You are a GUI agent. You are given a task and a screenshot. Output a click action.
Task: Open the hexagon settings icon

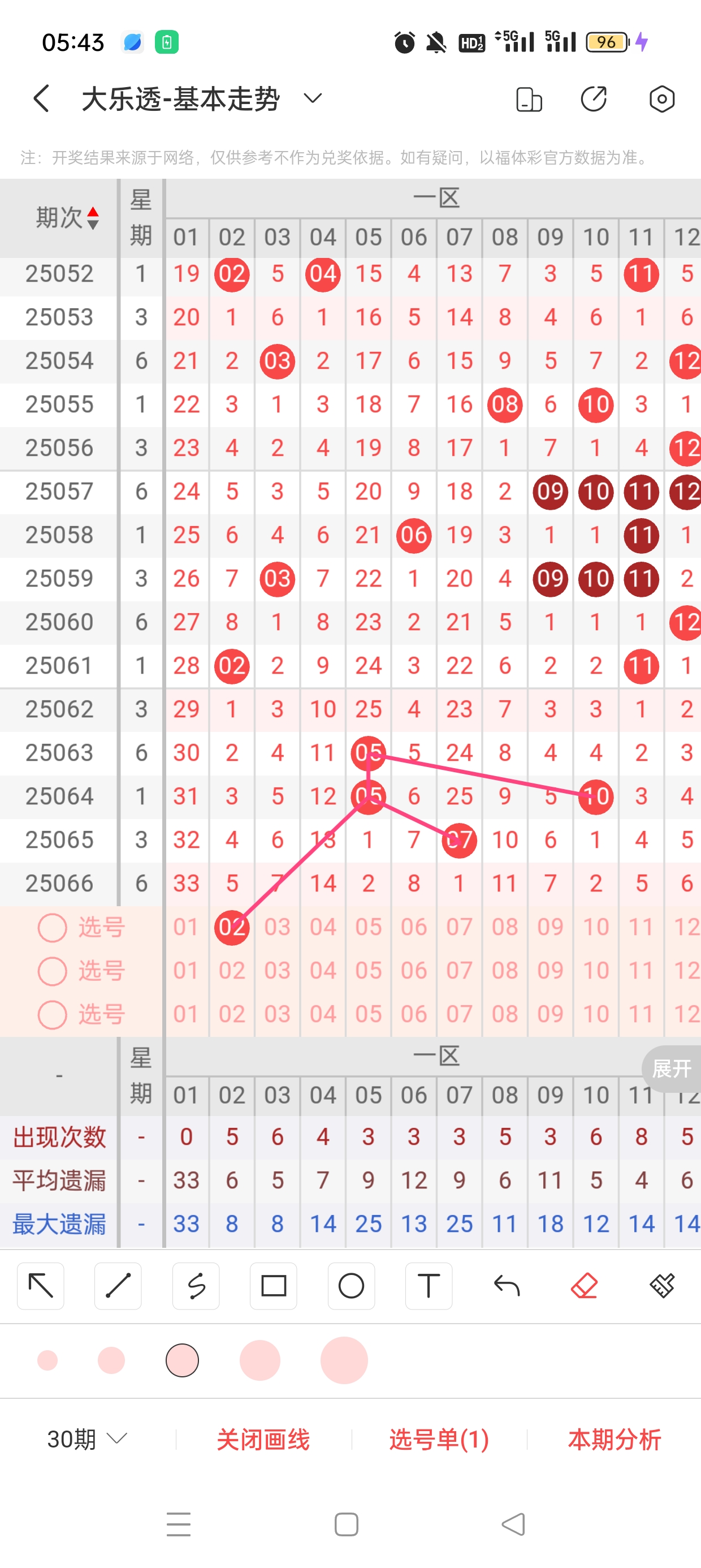[x=661, y=98]
